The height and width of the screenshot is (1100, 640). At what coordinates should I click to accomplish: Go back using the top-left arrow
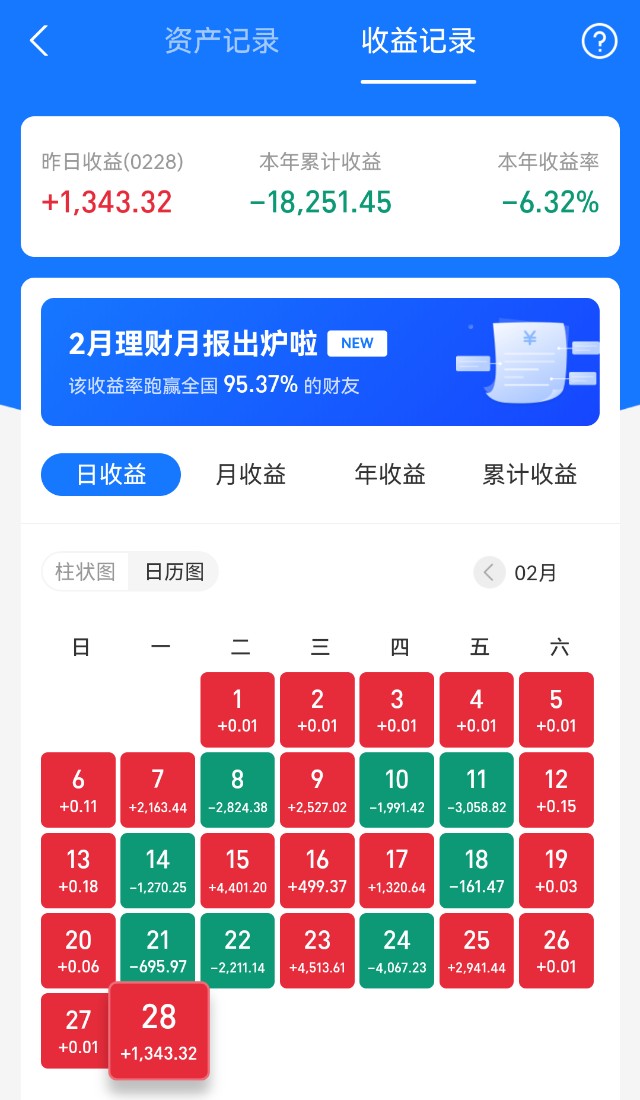coord(40,42)
